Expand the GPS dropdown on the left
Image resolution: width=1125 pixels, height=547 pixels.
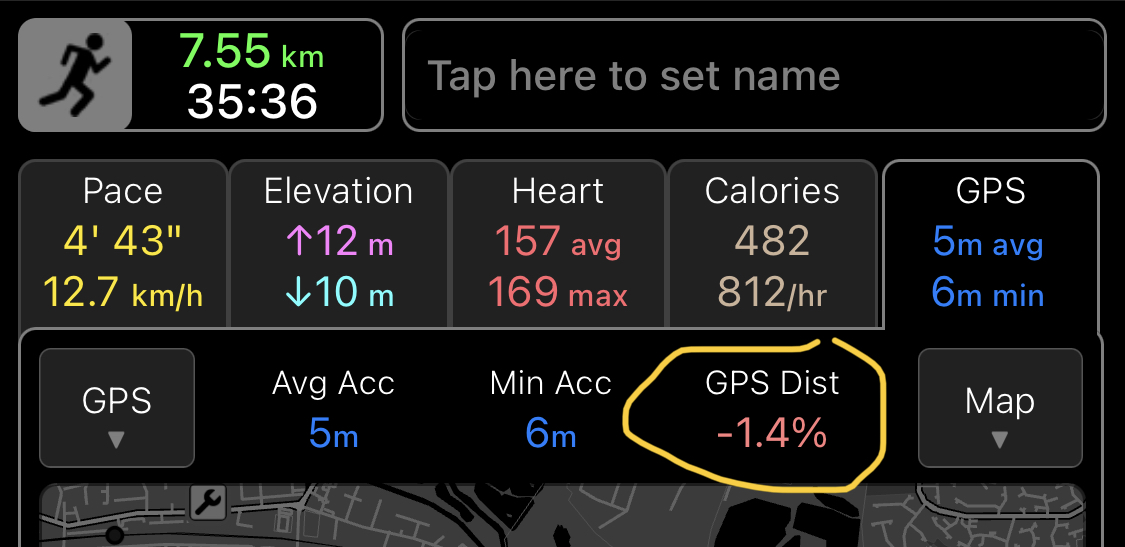(116, 408)
